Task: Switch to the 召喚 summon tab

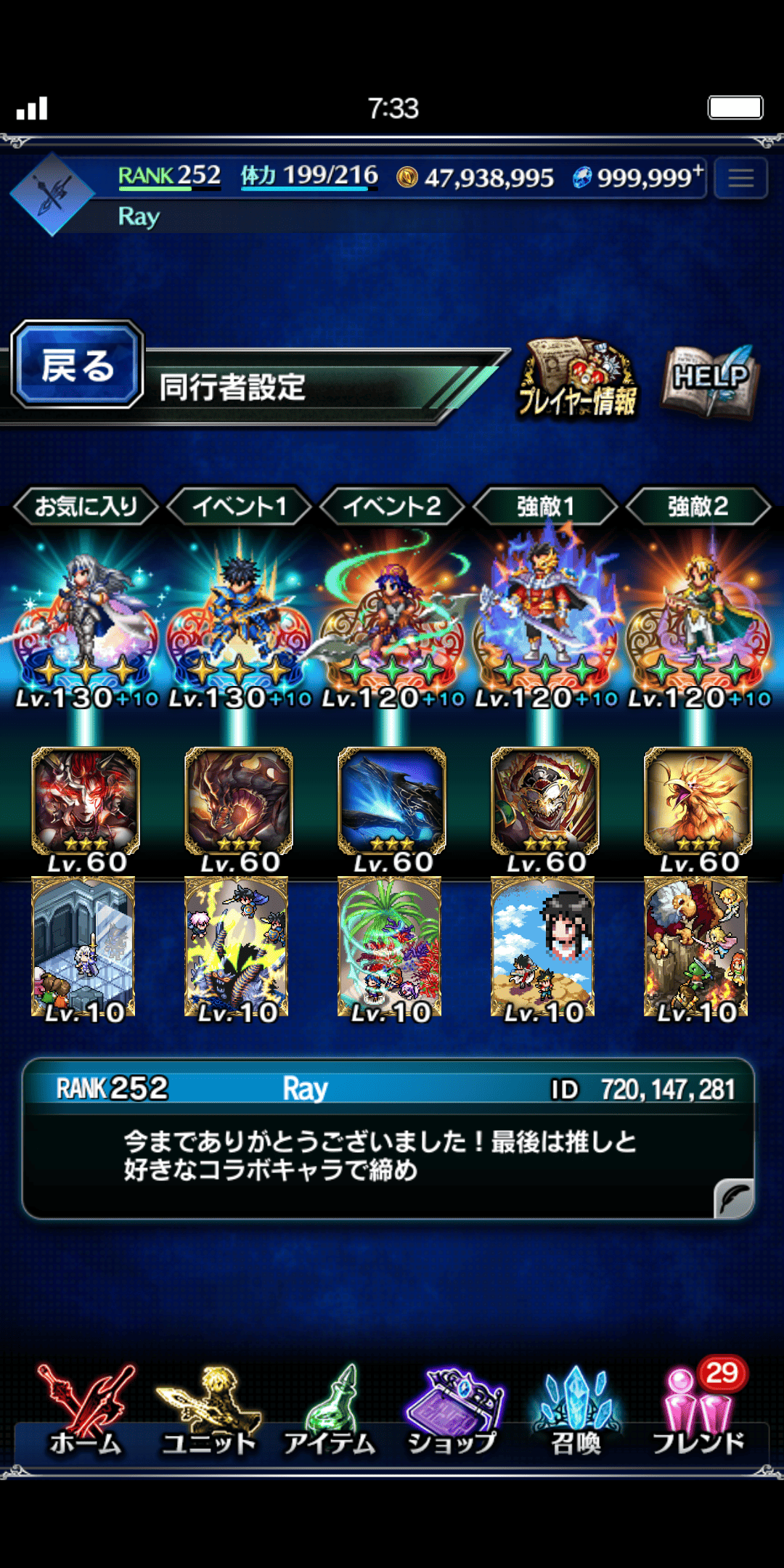Action: (576, 1412)
